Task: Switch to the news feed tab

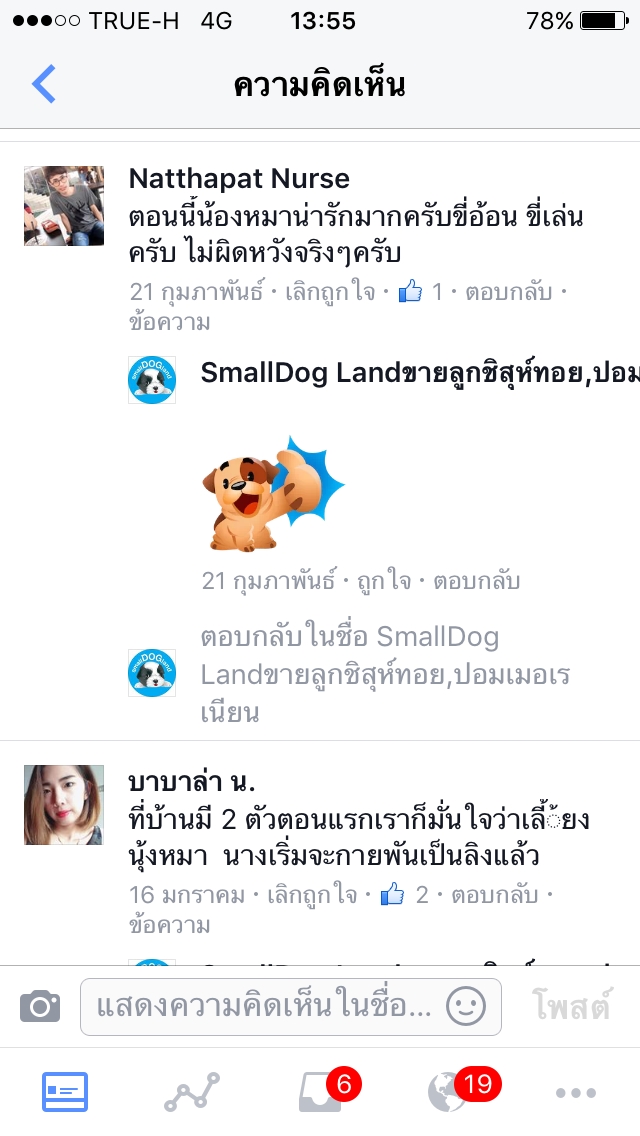Action: point(65,1092)
